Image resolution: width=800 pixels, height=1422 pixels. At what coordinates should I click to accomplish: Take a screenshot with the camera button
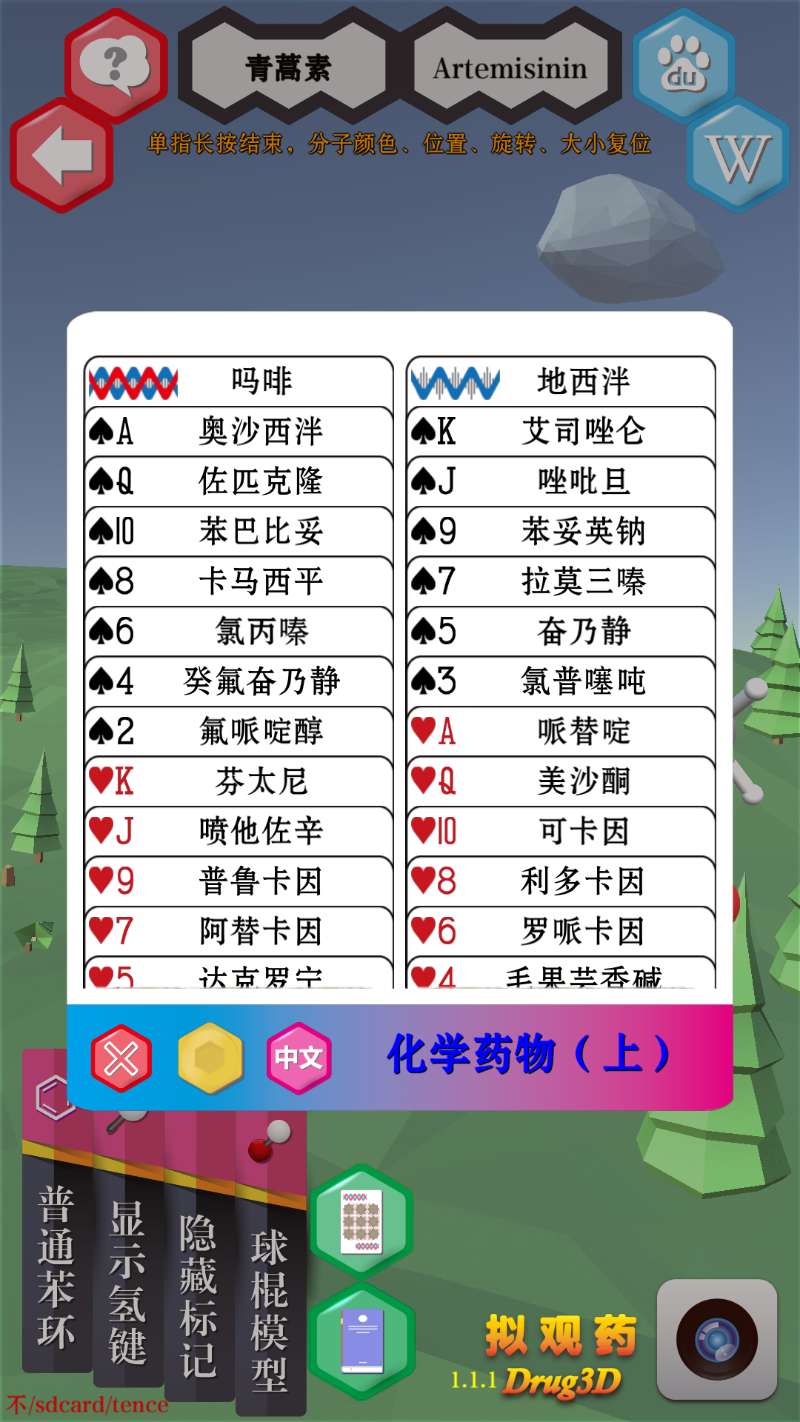(x=716, y=1339)
